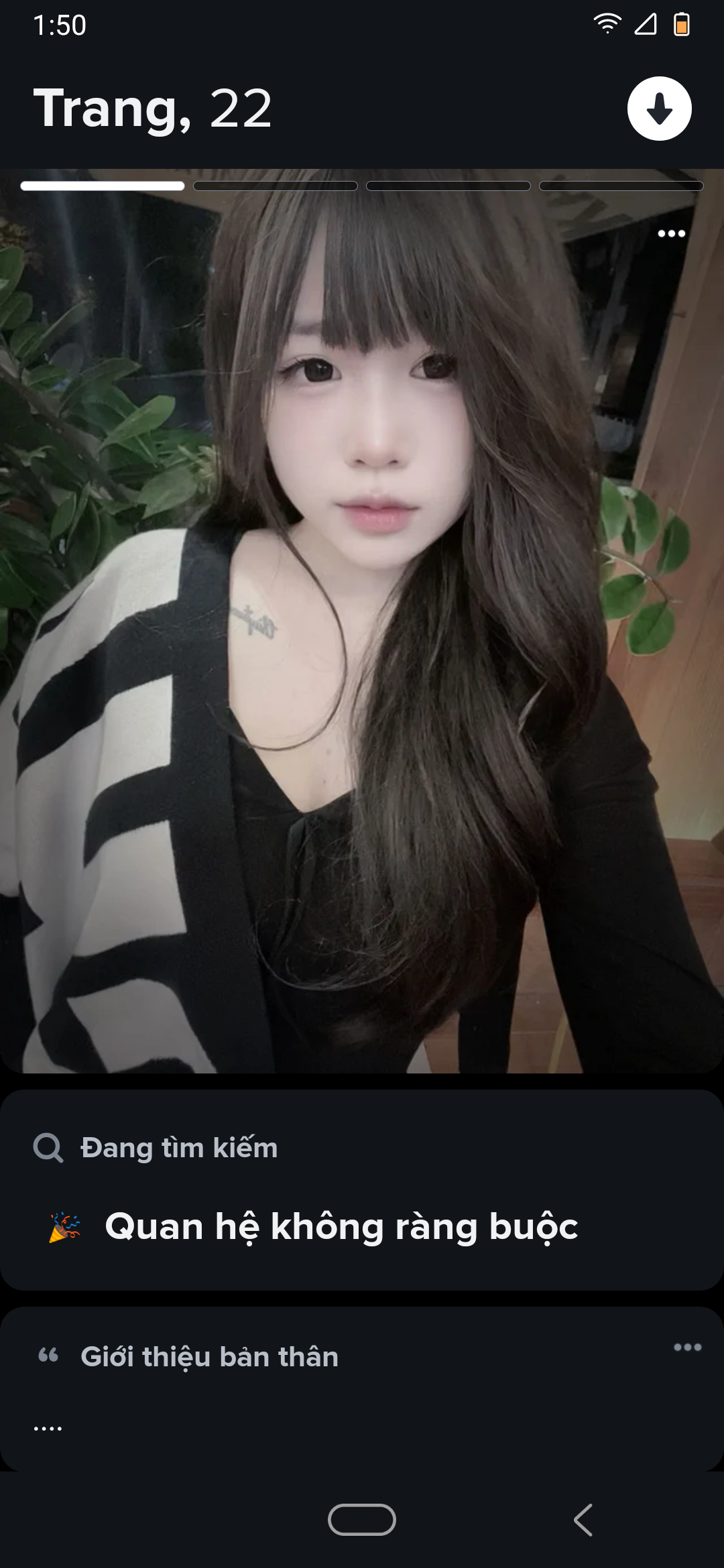This screenshot has width=724, height=1568.
Task: Open options for the Giới thiệu bản thân section
Action: [687, 1347]
